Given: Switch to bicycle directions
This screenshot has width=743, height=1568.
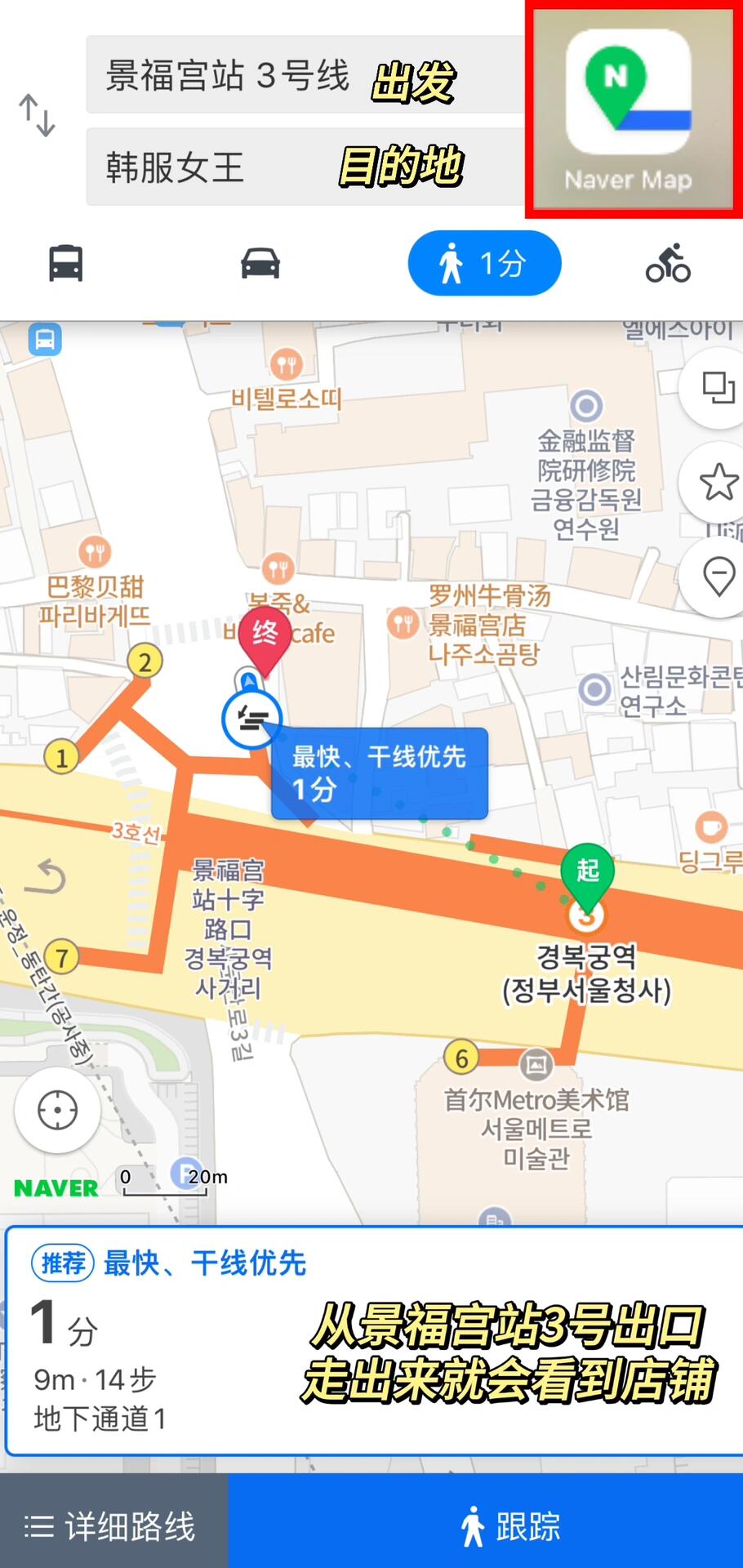Looking at the screenshot, I should (668, 264).
